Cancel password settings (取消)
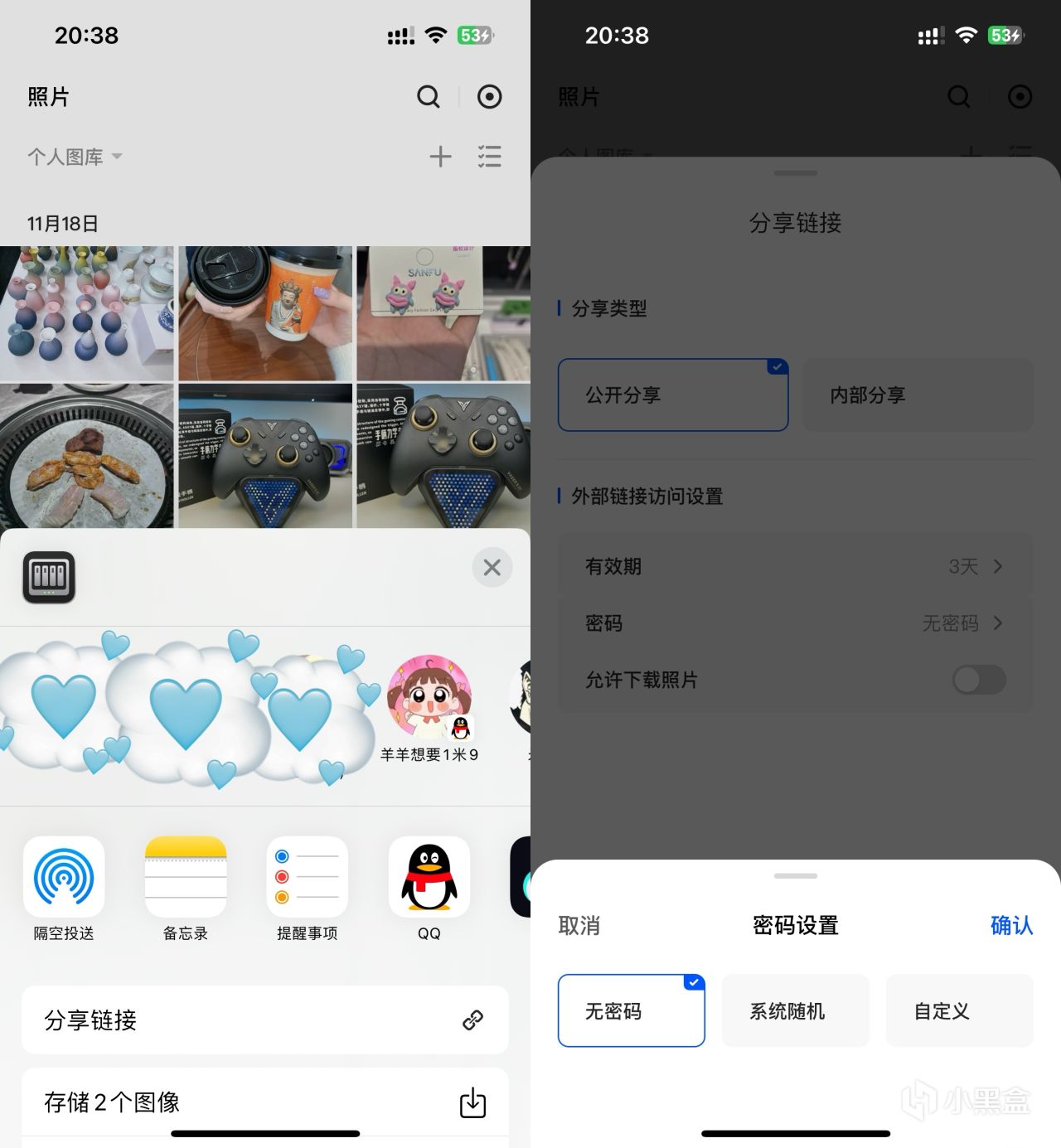 click(579, 925)
